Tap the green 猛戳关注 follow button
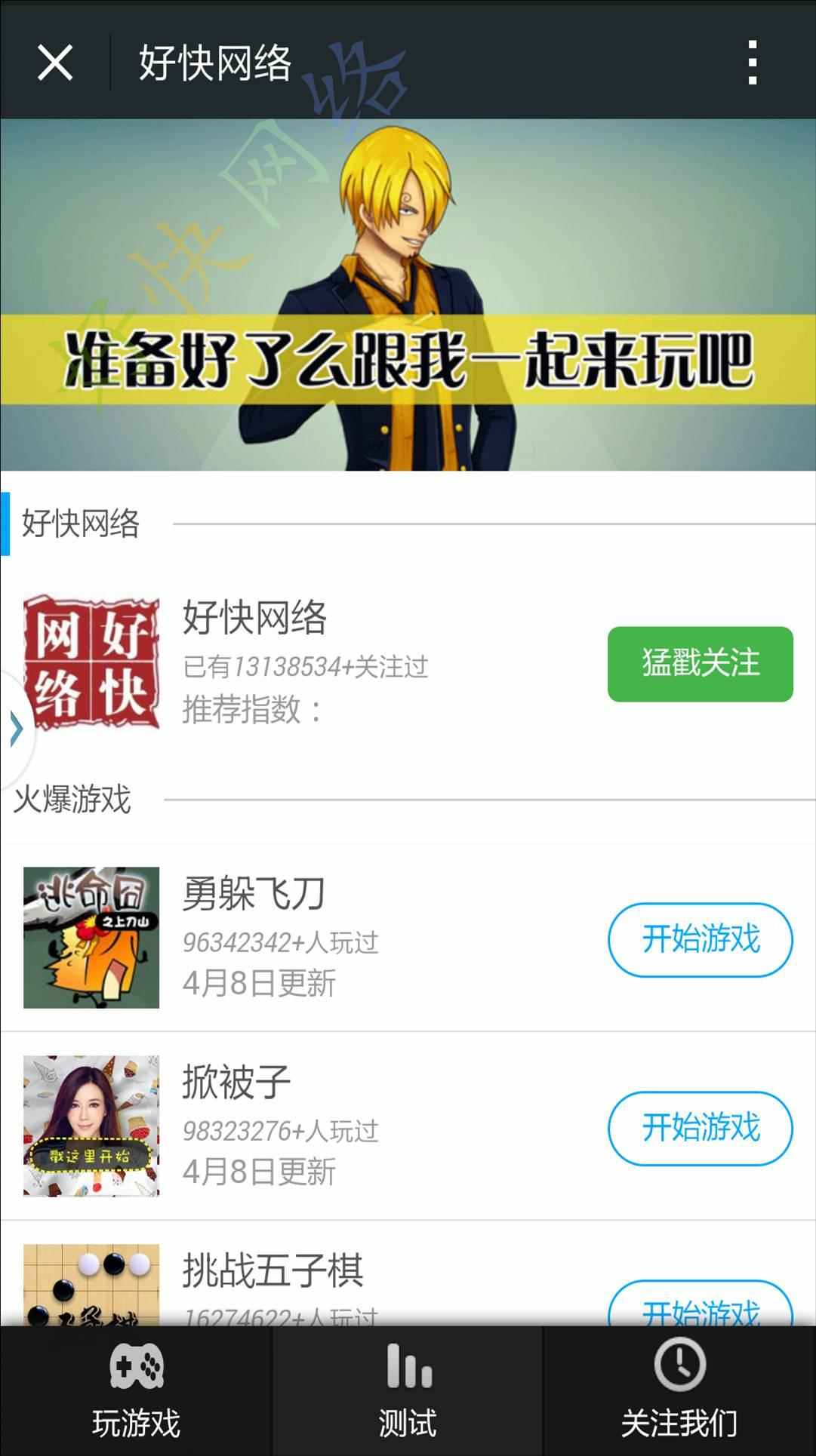This screenshot has height=1456, width=816. pos(698,664)
